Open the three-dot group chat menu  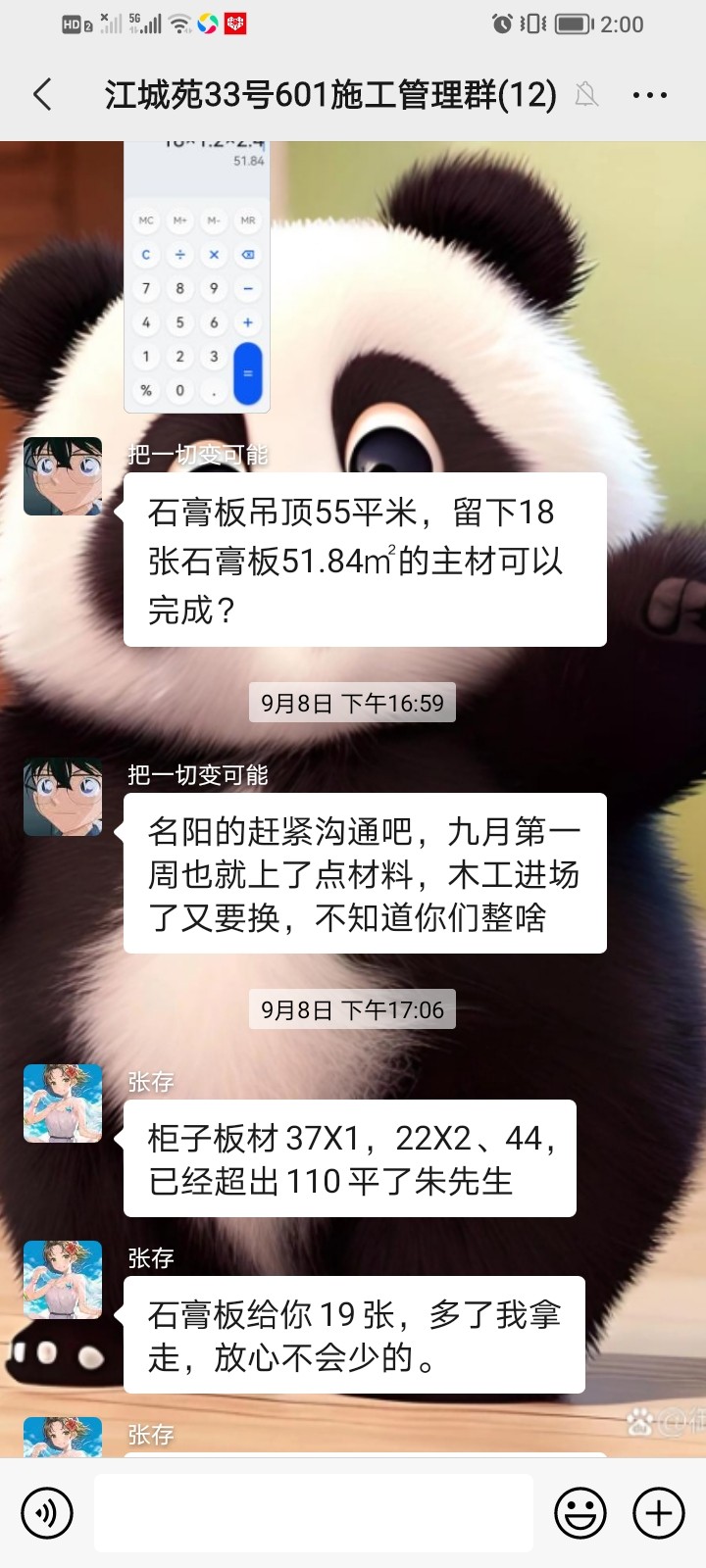(649, 95)
